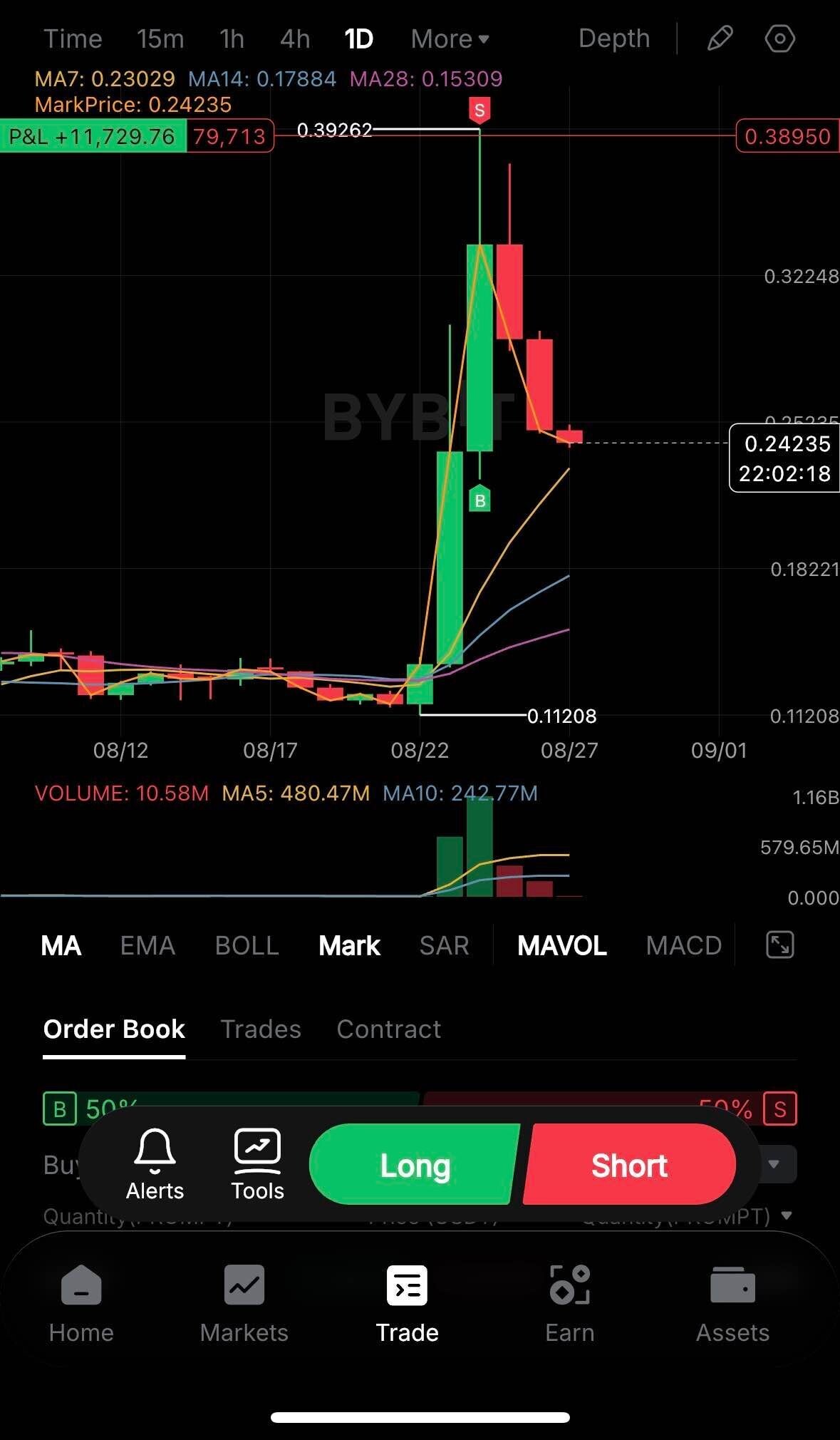Set up price Alerts
Viewport: 840px width, 1440px height.
coord(155,1164)
